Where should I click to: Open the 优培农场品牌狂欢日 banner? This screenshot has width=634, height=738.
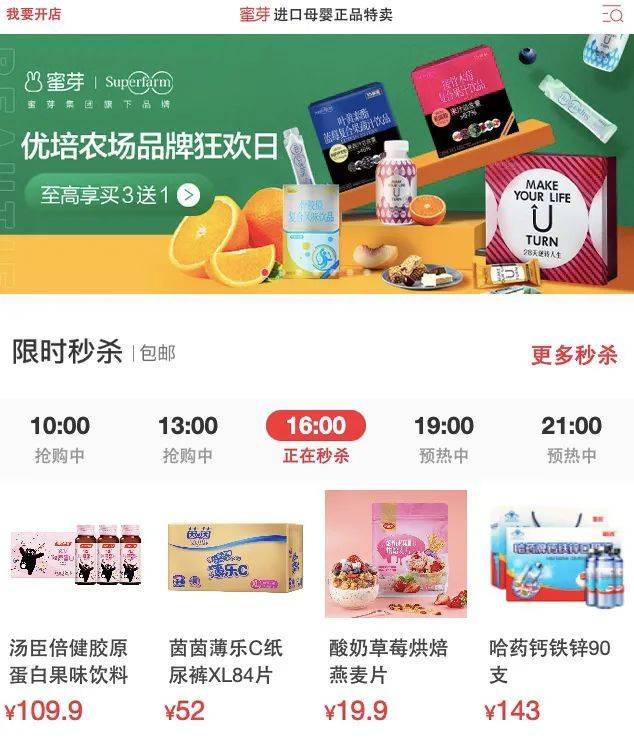[317, 164]
